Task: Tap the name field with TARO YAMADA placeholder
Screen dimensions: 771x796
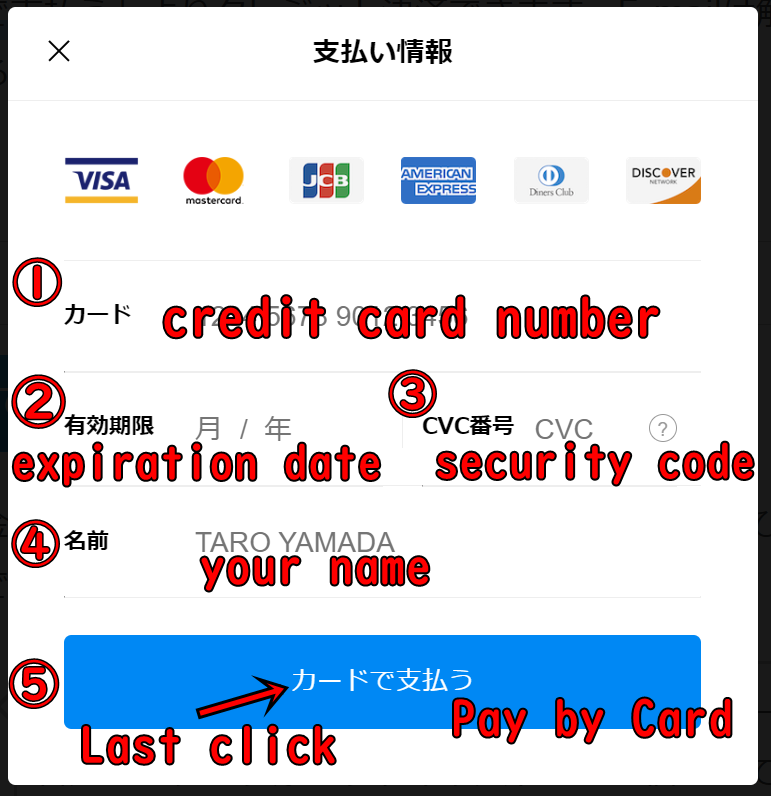Action: (400, 542)
